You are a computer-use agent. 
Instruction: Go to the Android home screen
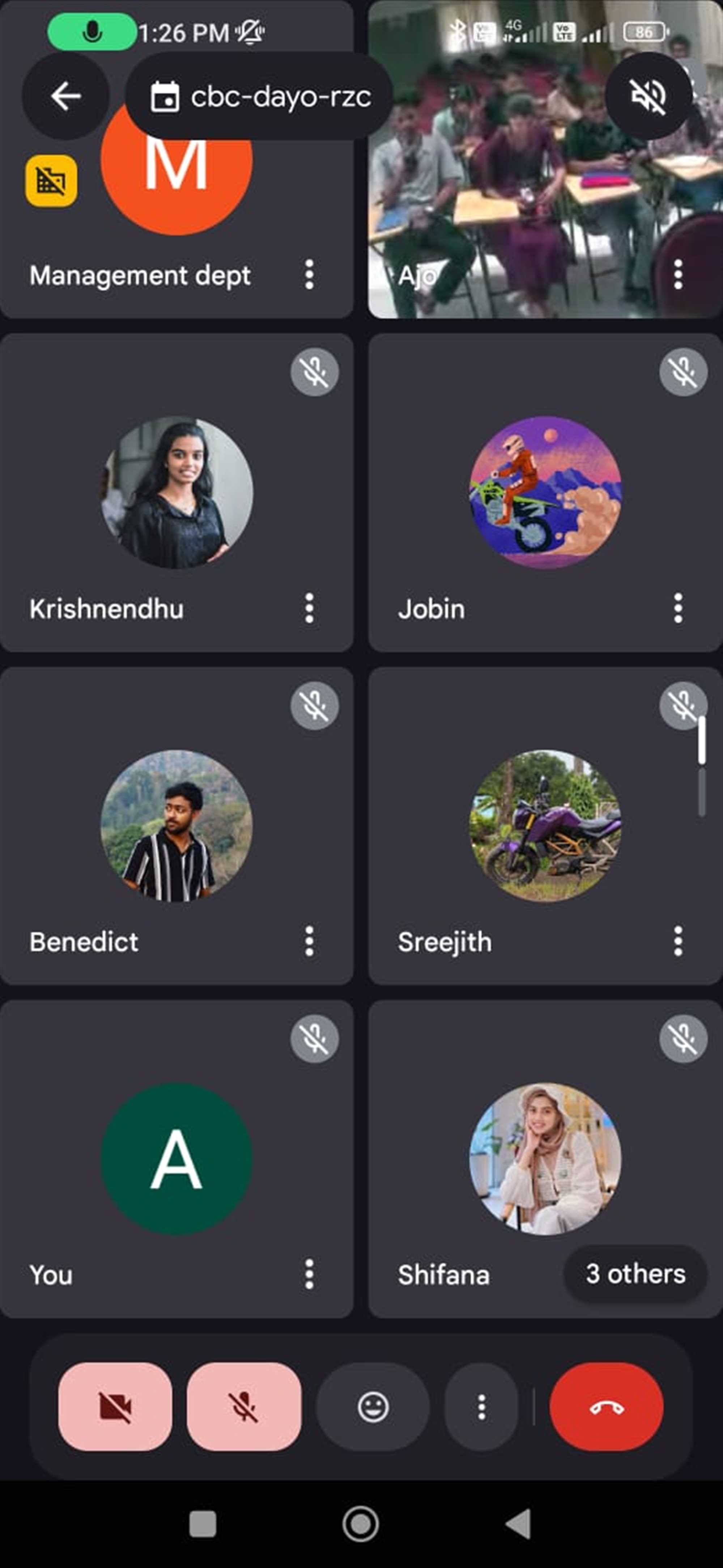(361, 1524)
